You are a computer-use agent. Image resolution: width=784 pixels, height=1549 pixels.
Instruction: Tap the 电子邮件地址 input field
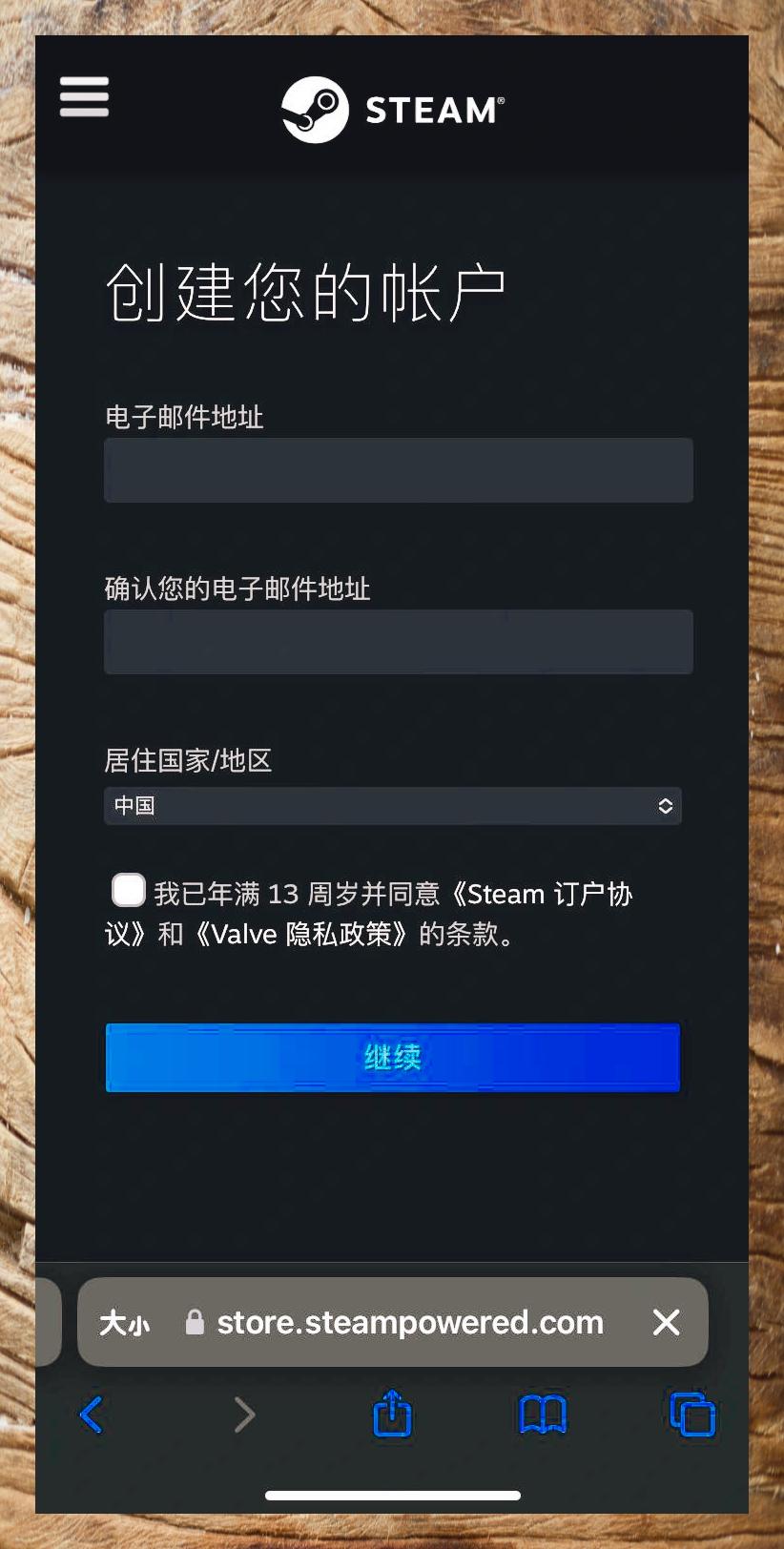tap(398, 470)
